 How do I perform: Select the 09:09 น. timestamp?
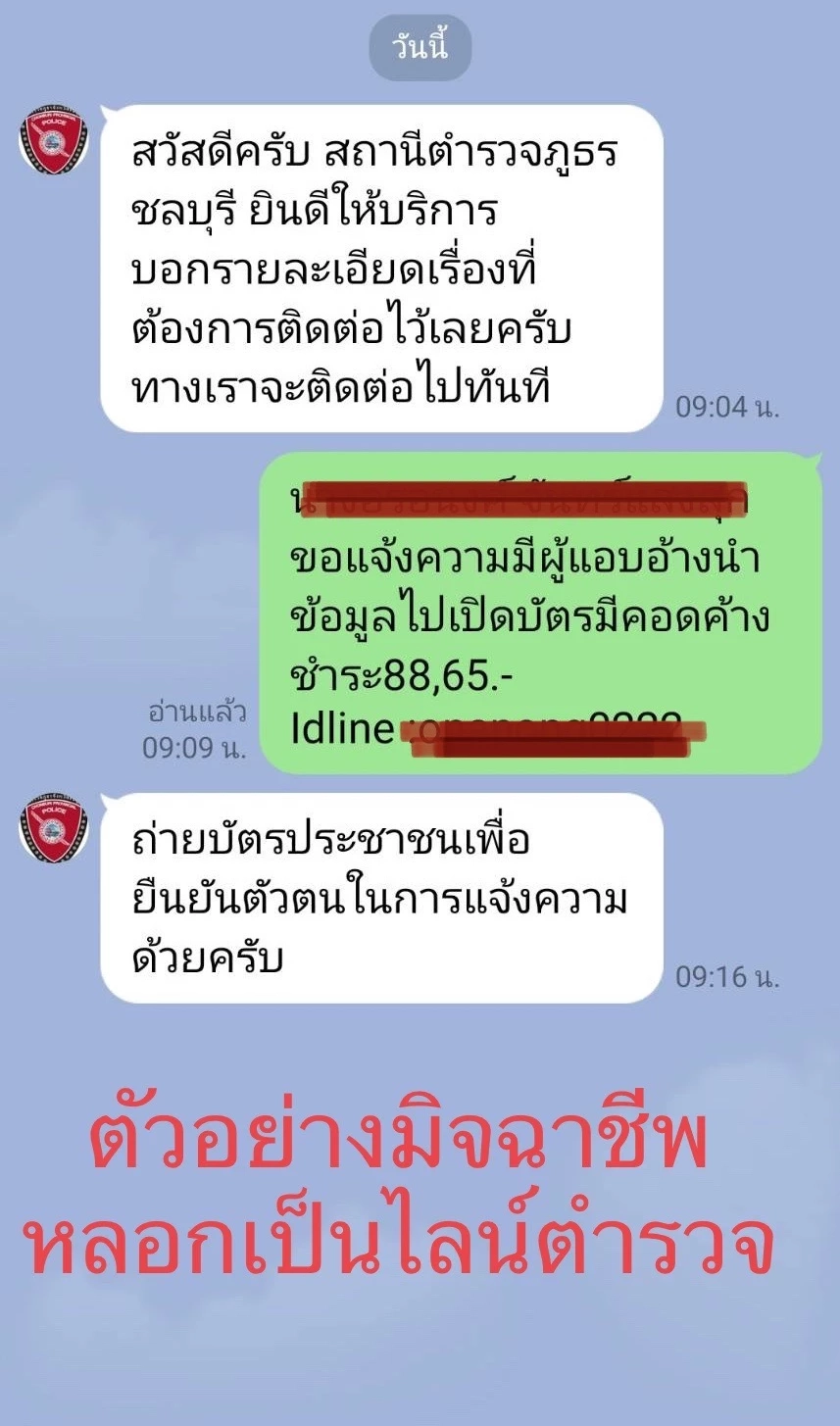[193, 750]
